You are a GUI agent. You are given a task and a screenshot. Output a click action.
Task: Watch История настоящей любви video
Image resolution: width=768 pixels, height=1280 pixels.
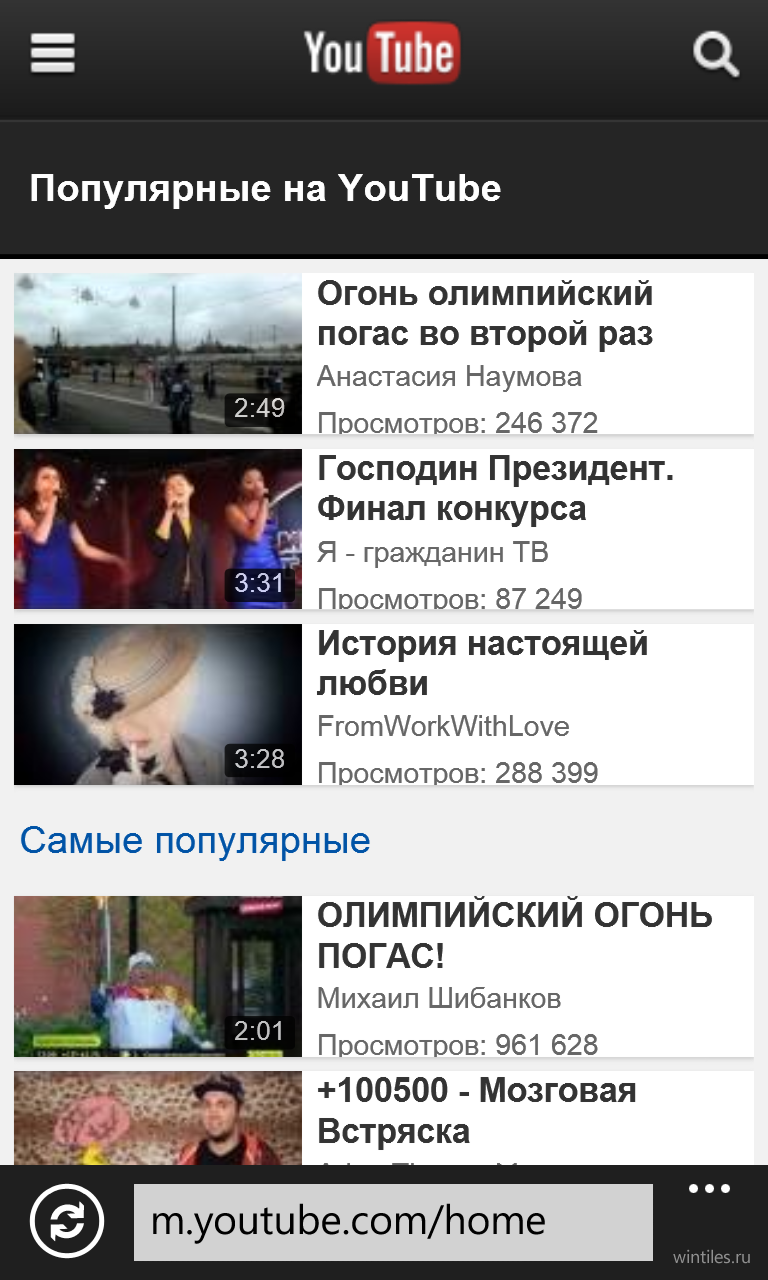(384, 704)
